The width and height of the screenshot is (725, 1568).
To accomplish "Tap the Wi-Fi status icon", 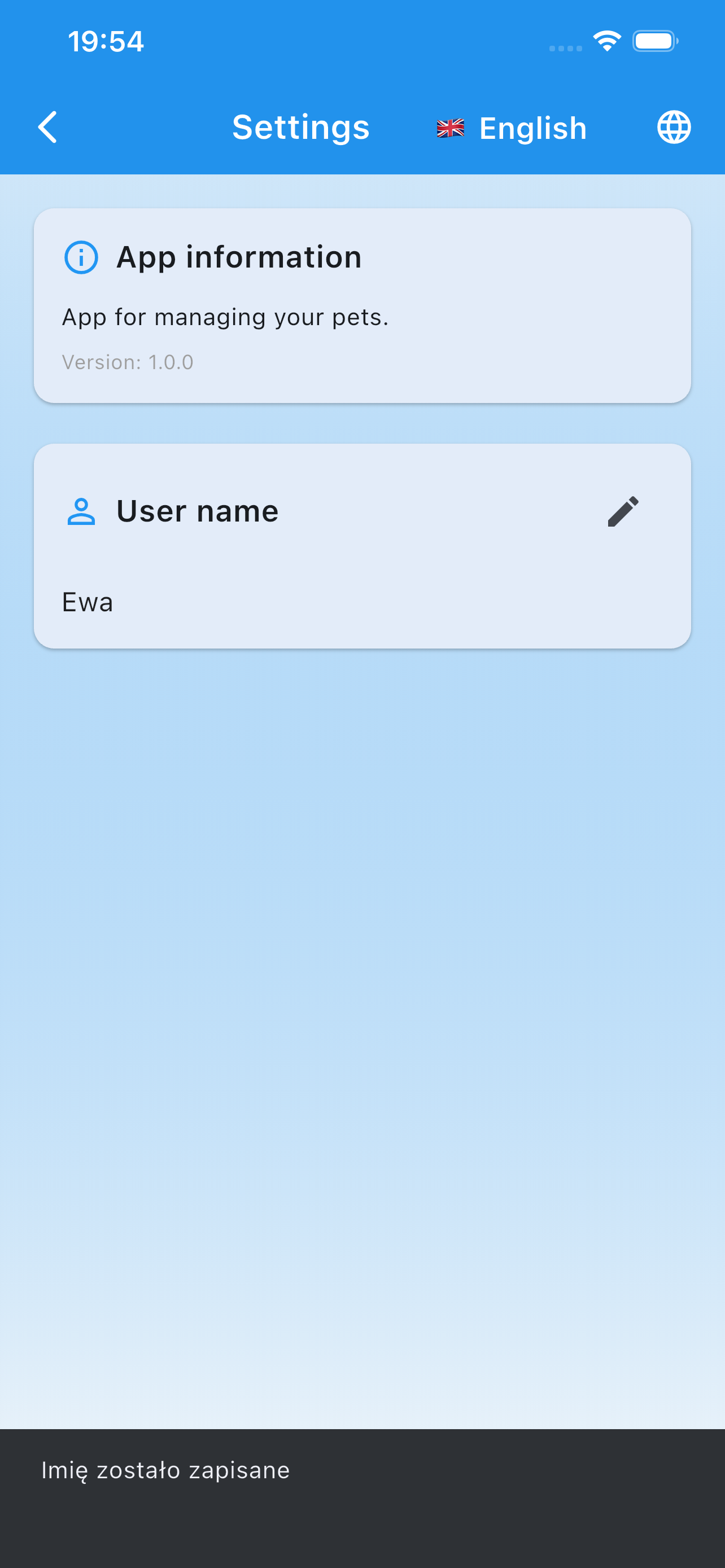I will [x=606, y=40].
